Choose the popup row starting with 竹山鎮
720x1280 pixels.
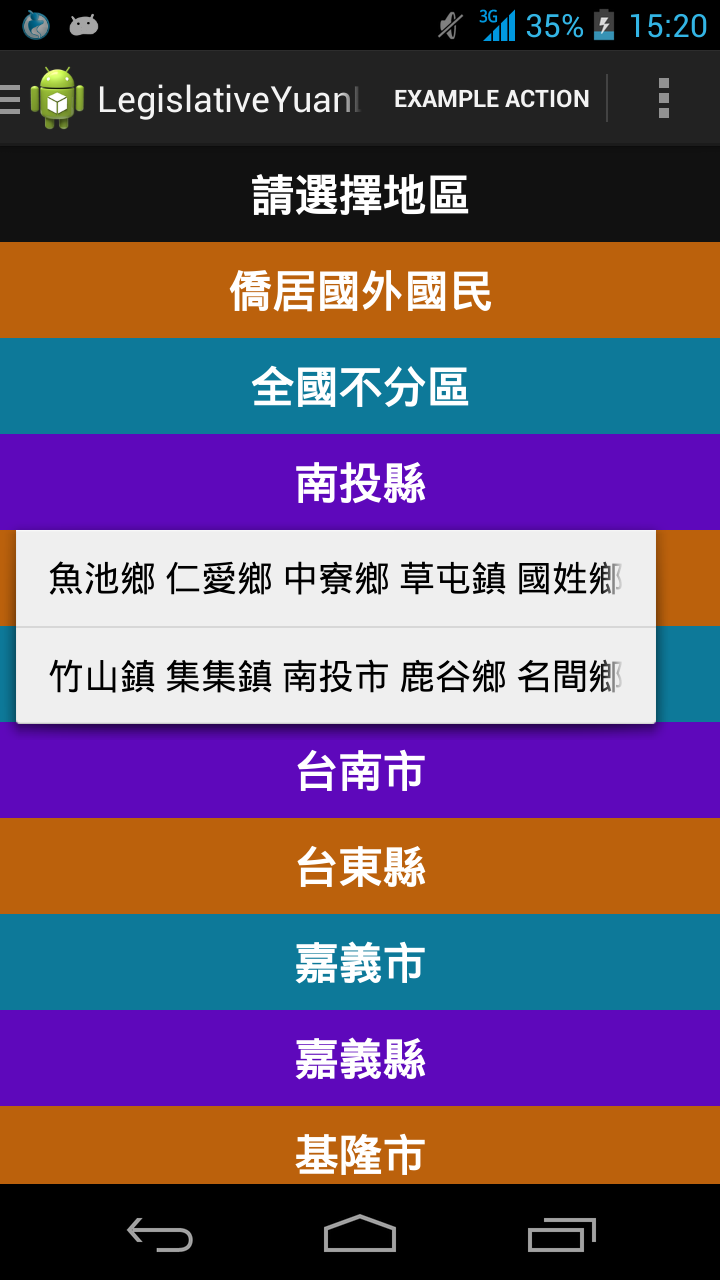pyautogui.click(x=336, y=676)
